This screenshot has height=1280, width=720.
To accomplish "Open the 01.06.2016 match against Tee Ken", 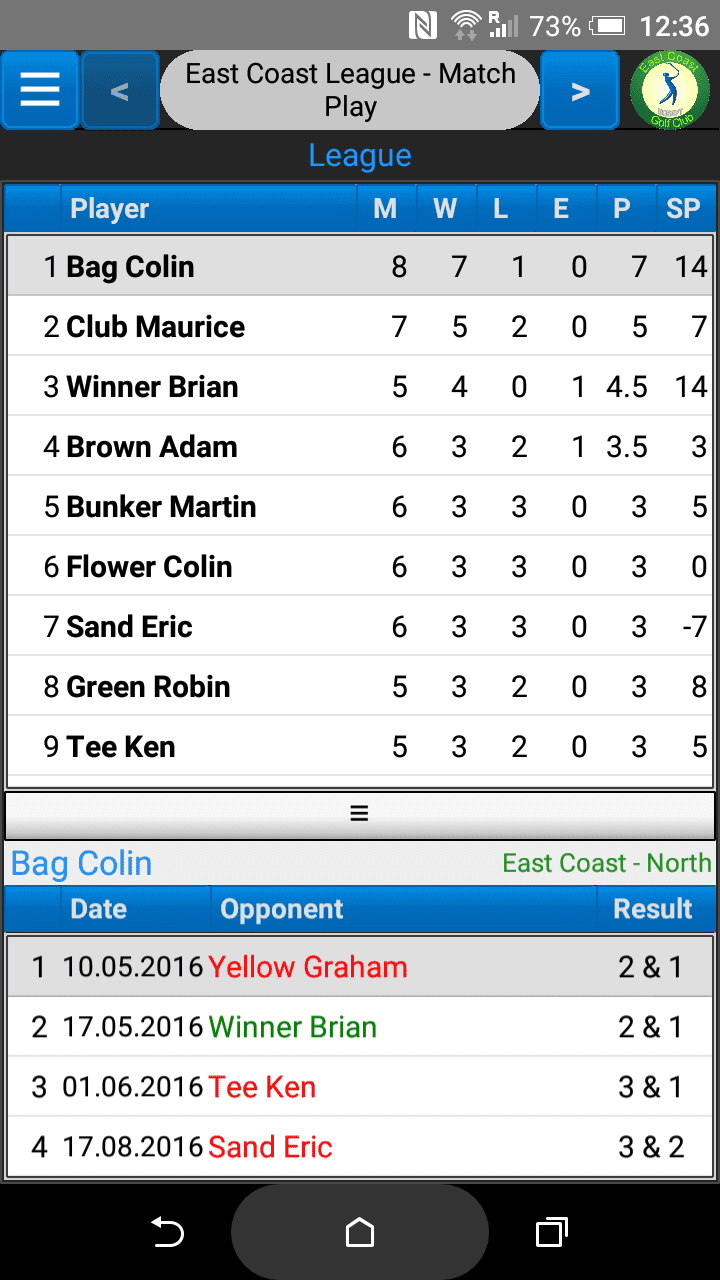I will [360, 1087].
